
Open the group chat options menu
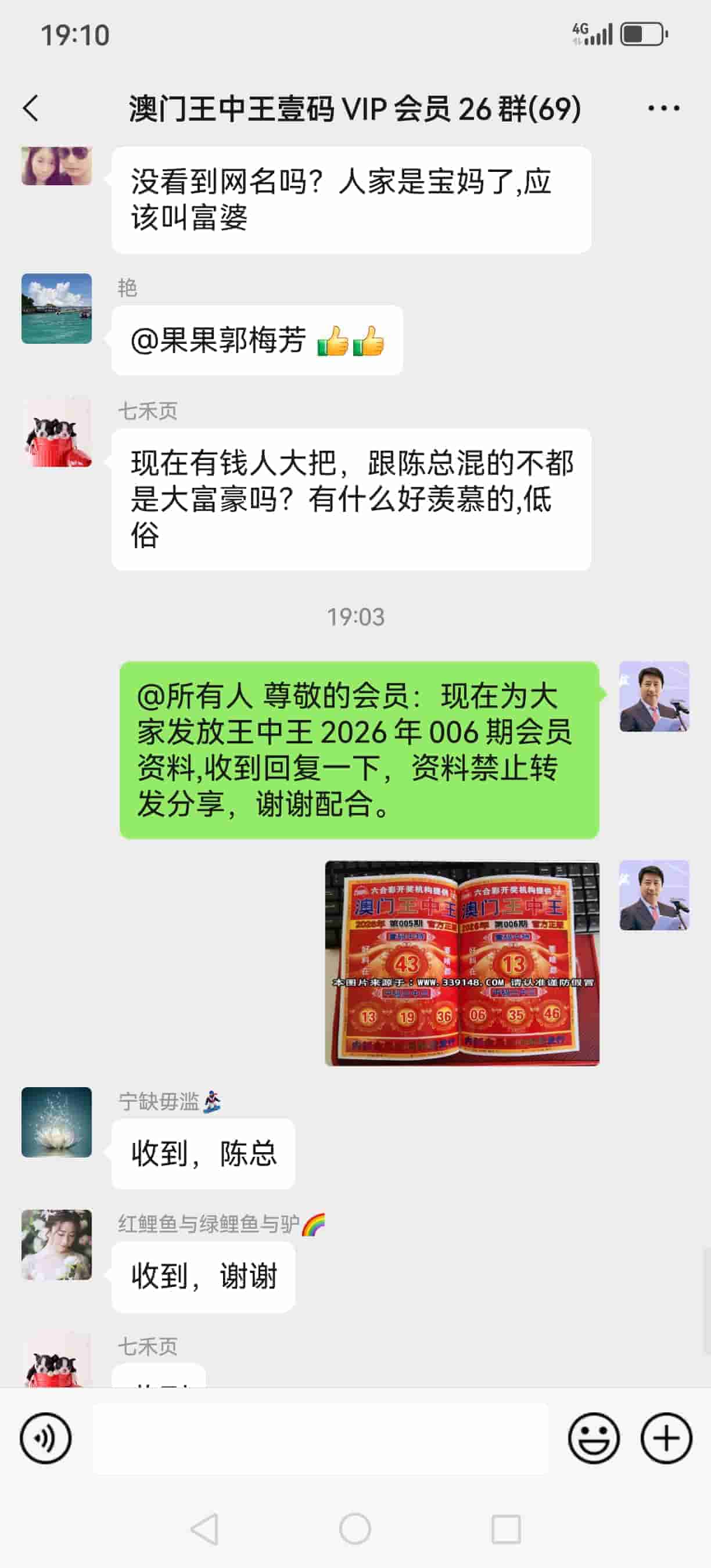[663, 109]
